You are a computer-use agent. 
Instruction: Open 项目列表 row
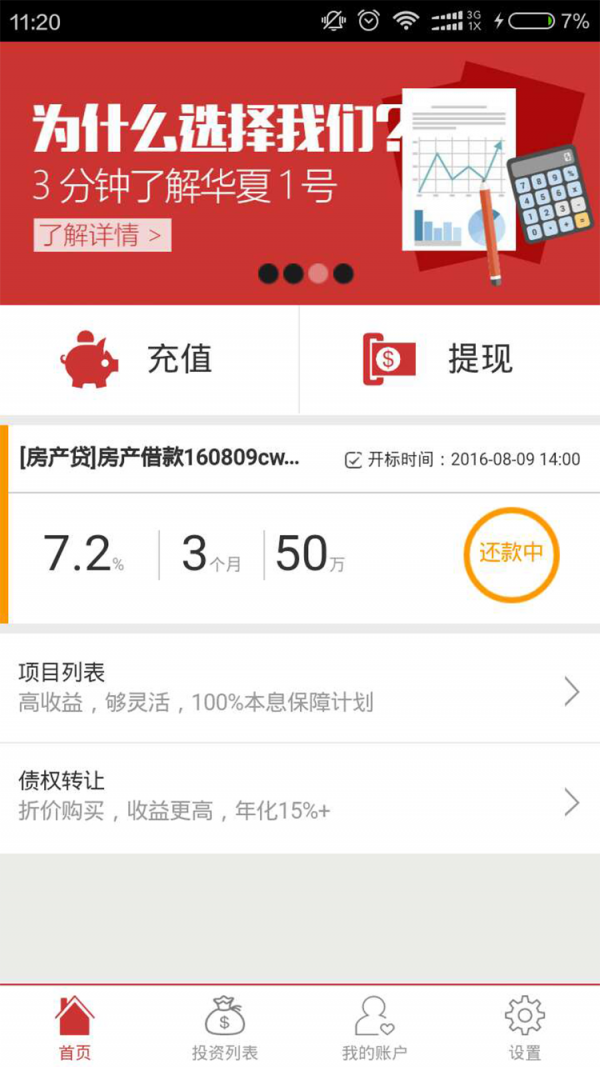point(300,688)
